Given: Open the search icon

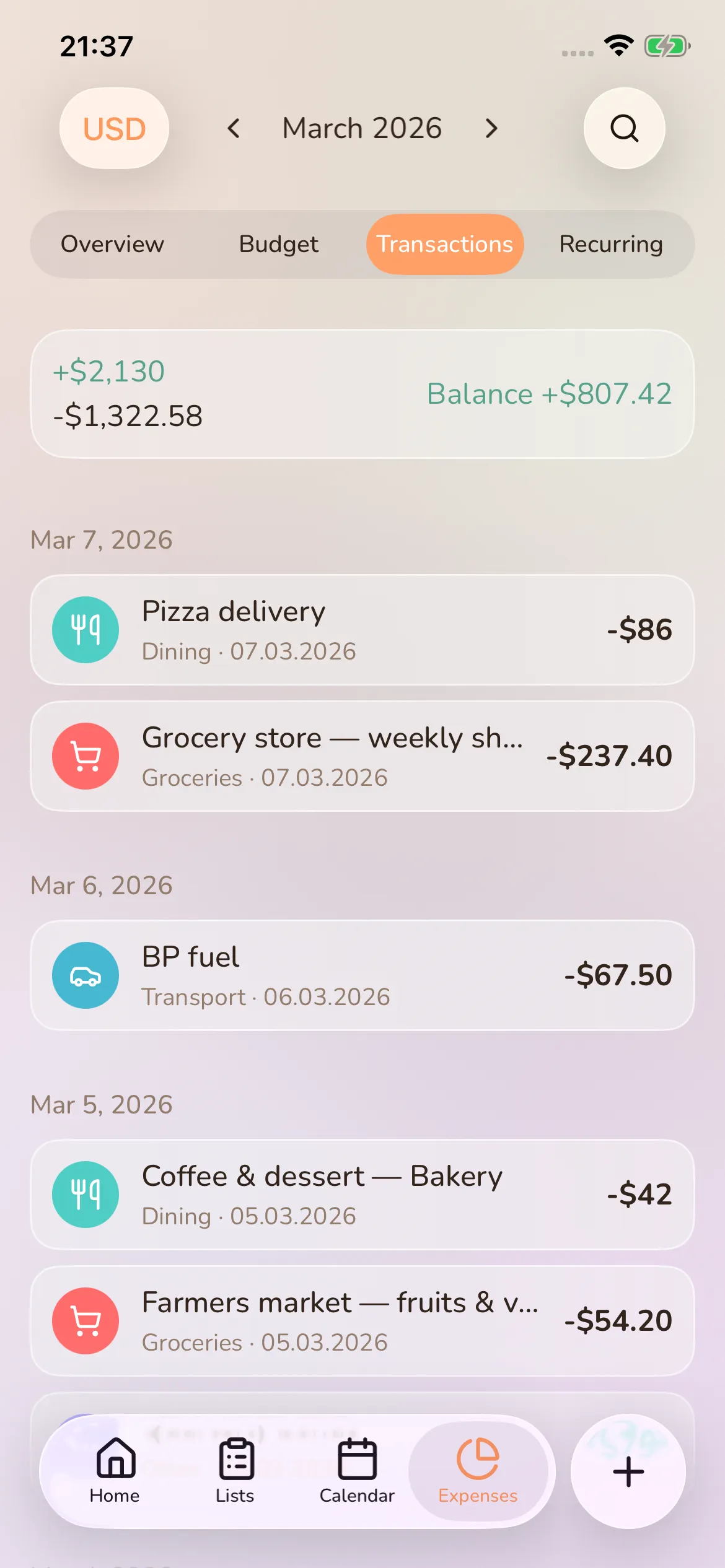Looking at the screenshot, I should click(624, 128).
